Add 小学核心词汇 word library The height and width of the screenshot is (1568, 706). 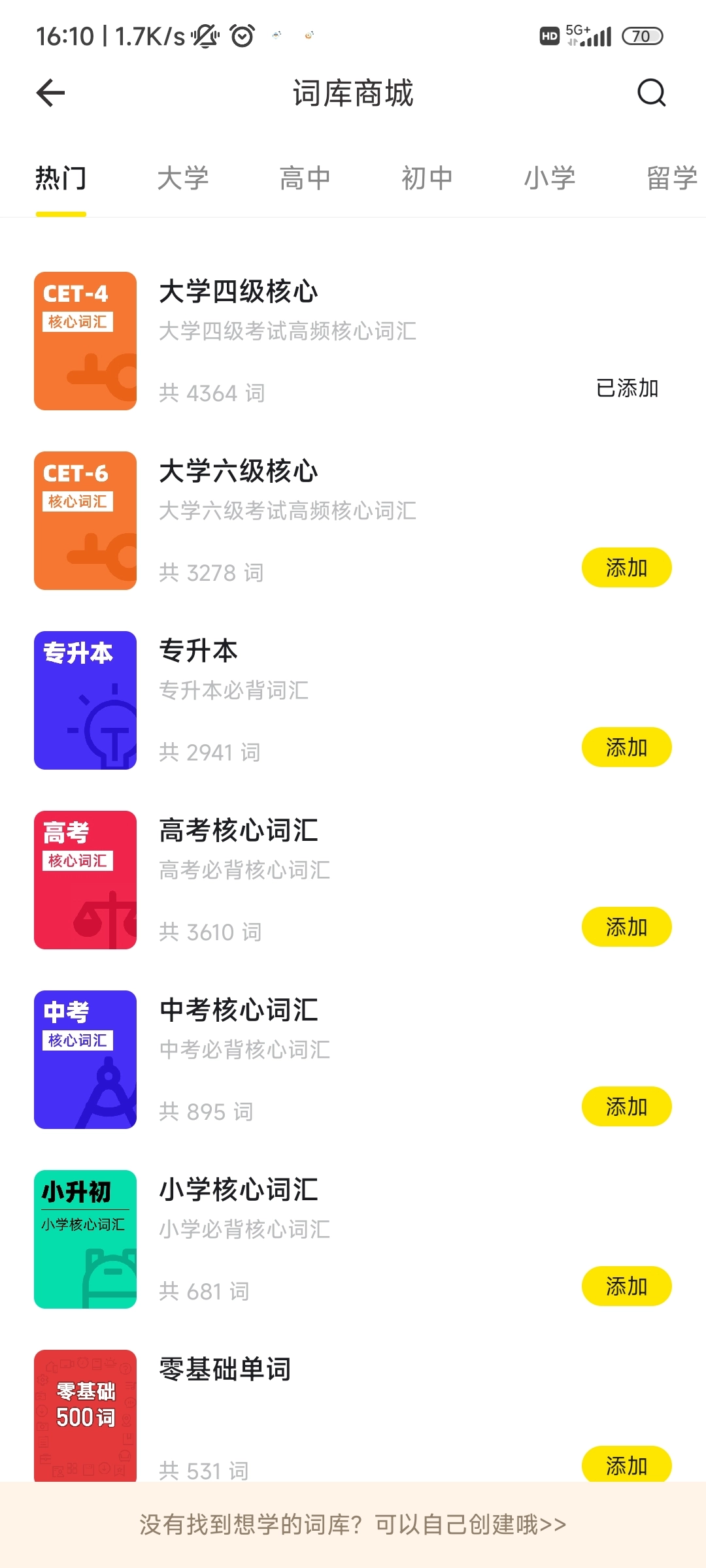(626, 1286)
